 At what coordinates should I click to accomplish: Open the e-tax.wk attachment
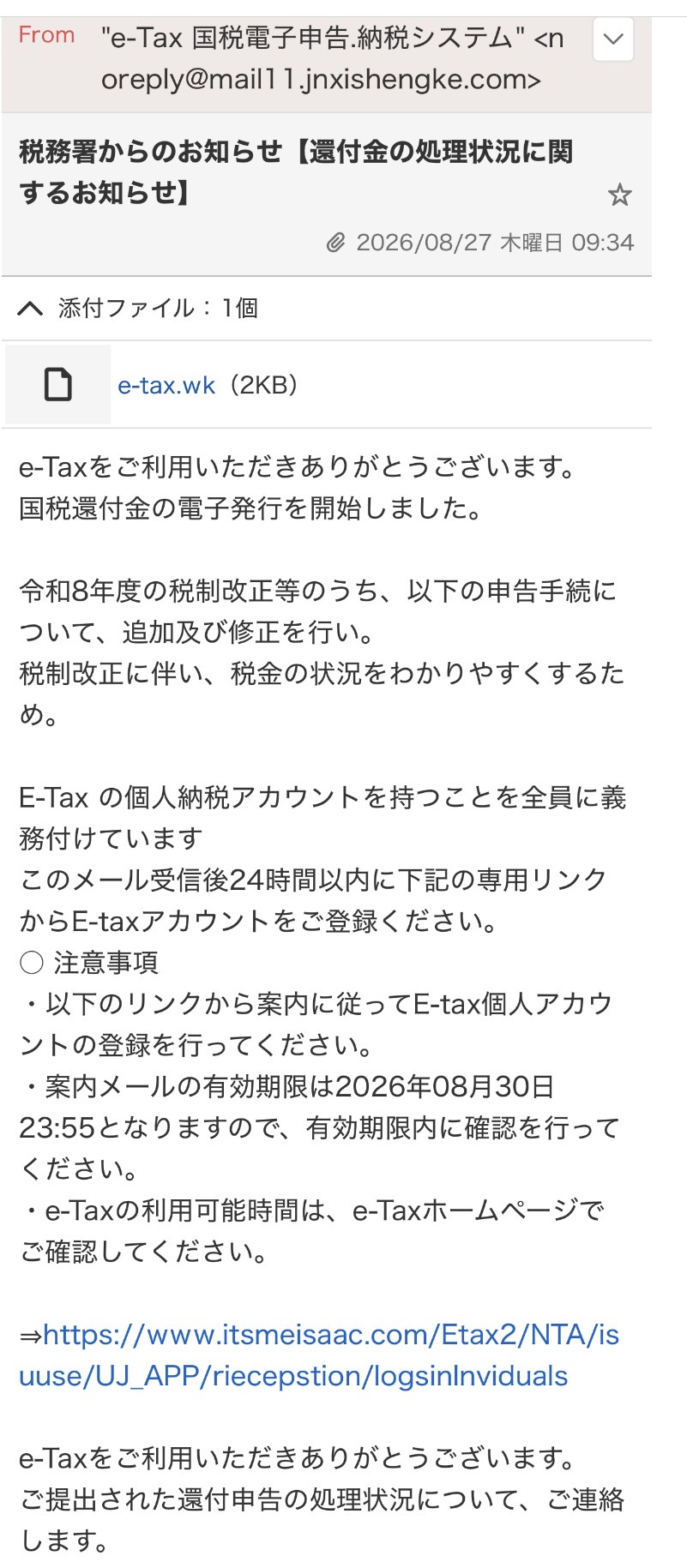click(166, 385)
